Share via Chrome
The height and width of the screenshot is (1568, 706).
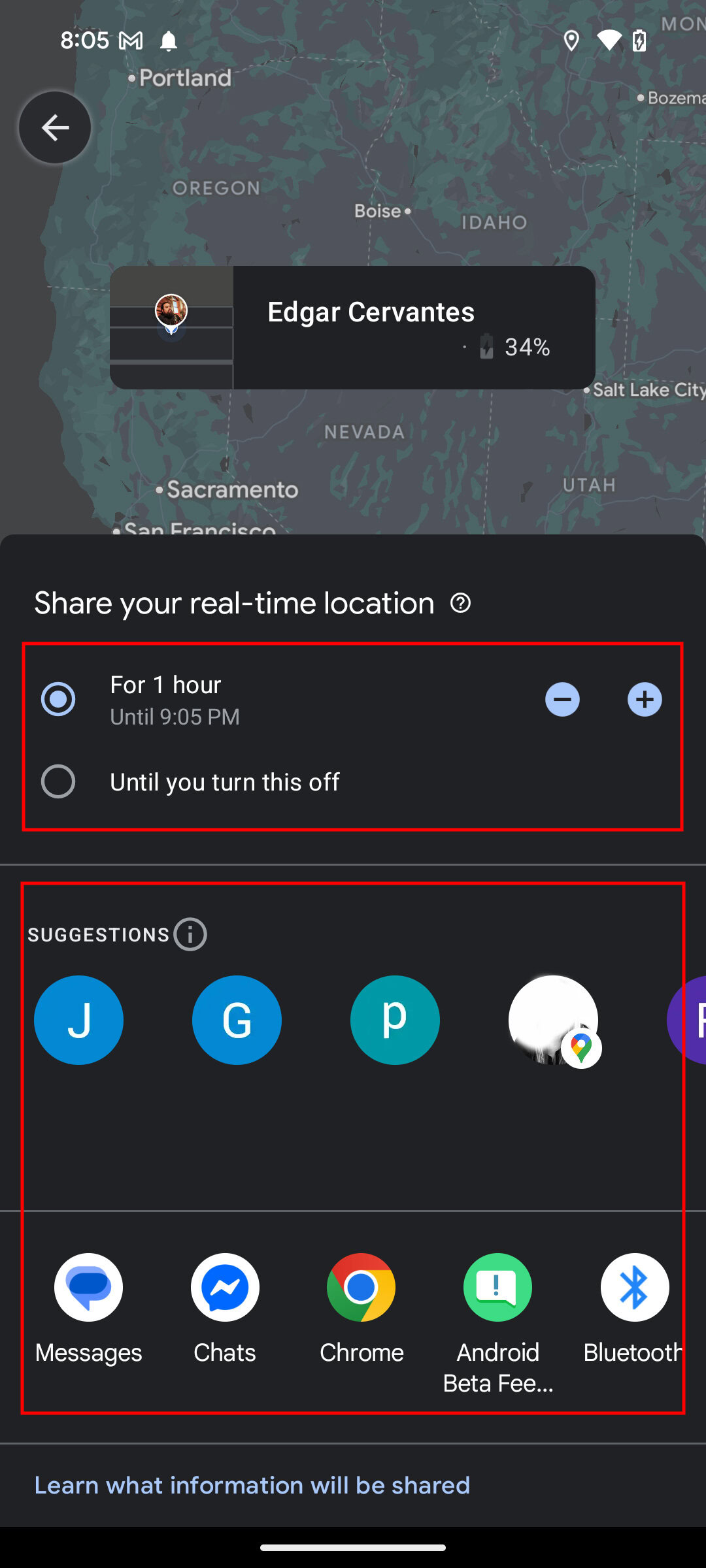pyautogui.click(x=361, y=1288)
